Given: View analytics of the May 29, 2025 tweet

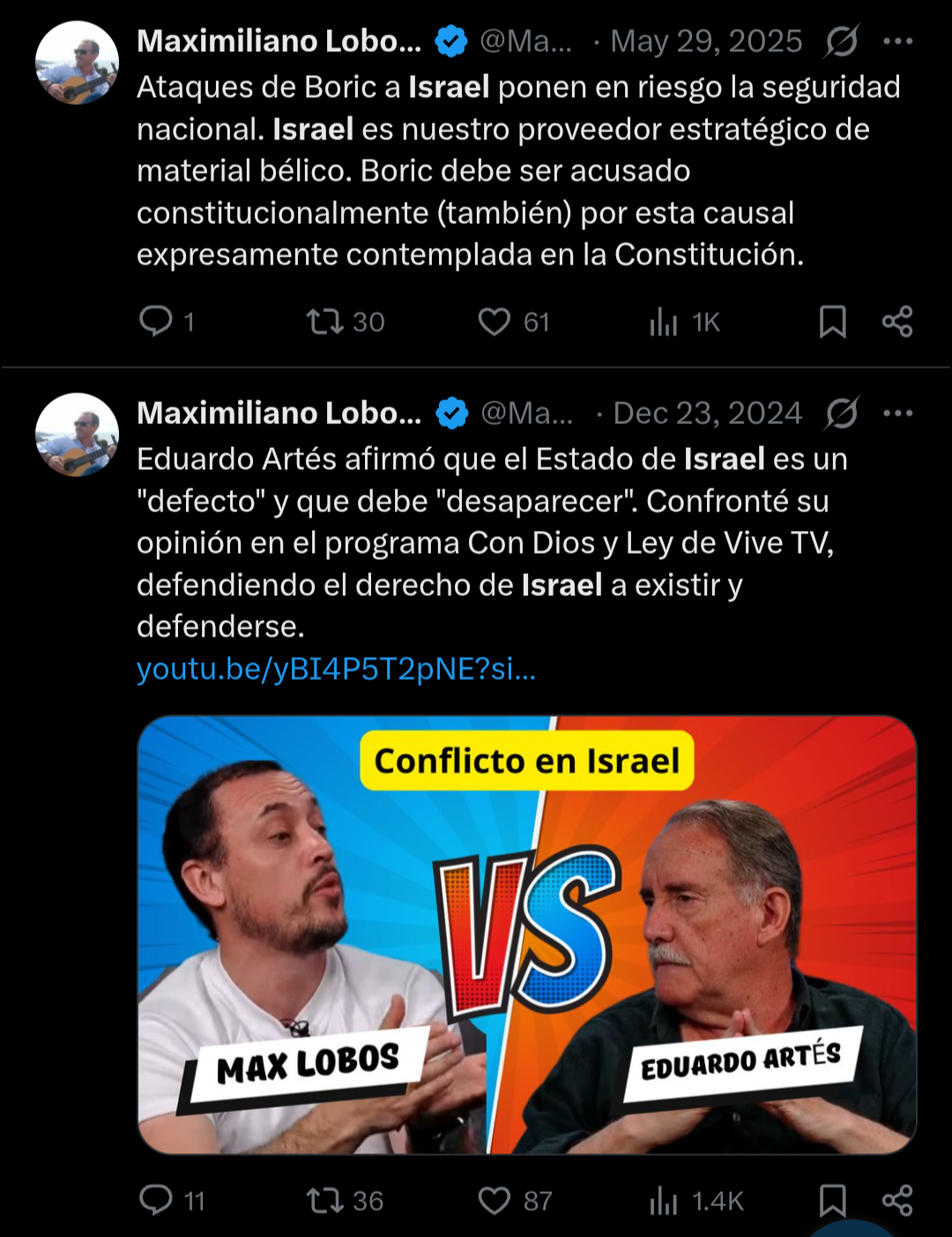Looking at the screenshot, I should coord(664,322).
